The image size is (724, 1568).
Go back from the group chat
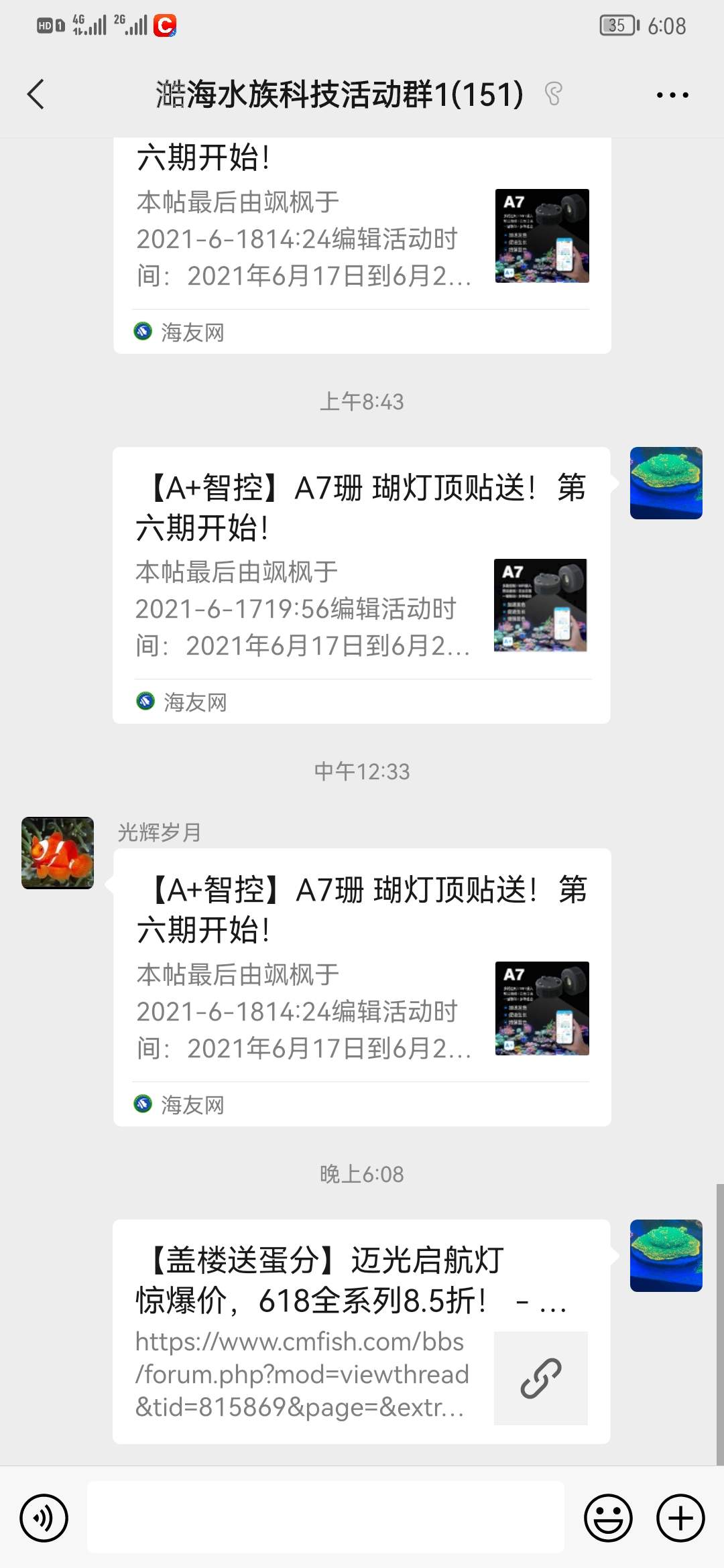(36, 94)
